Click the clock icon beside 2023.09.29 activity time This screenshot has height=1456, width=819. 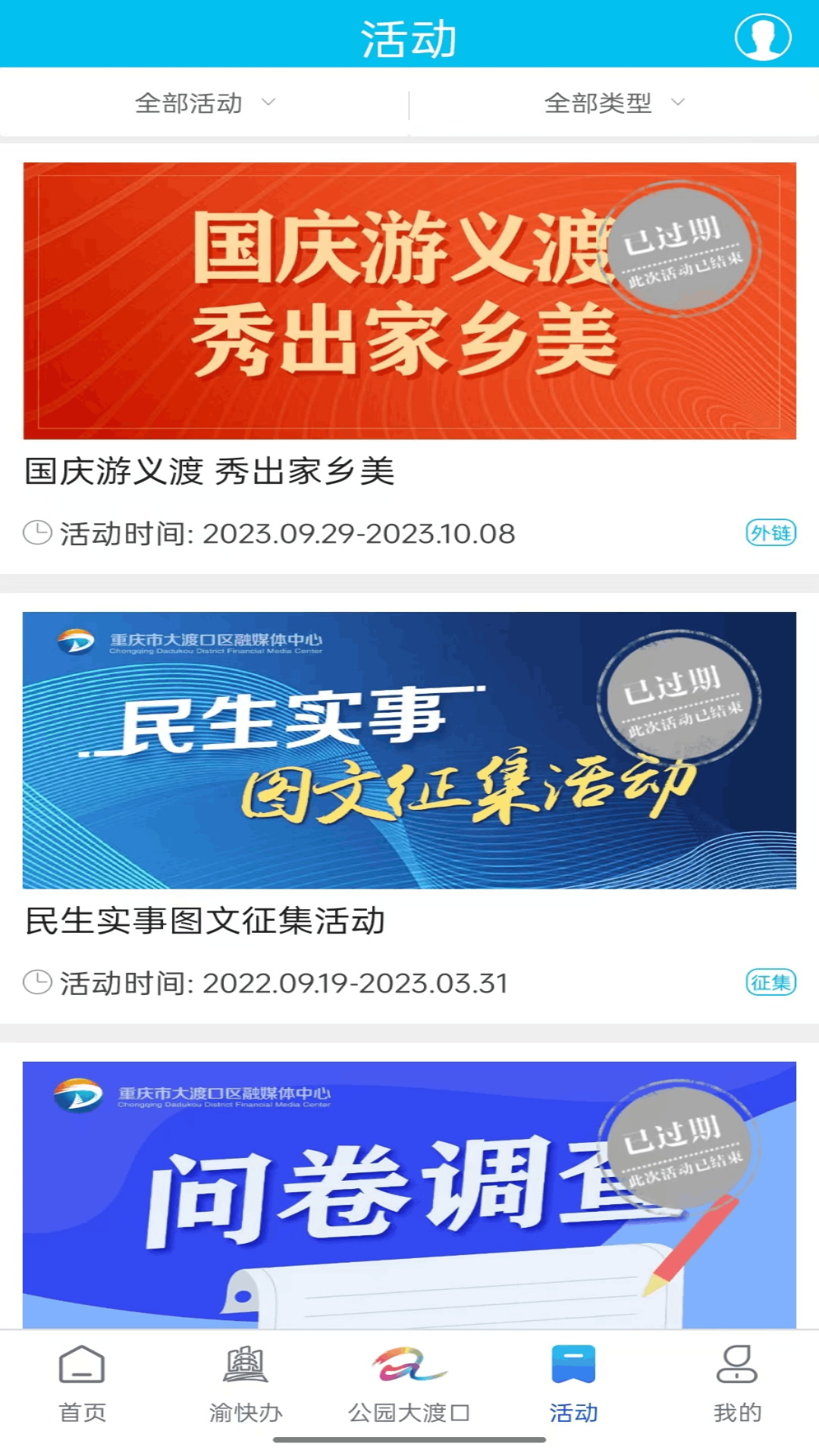pyautogui.click(x=37, y=534)
